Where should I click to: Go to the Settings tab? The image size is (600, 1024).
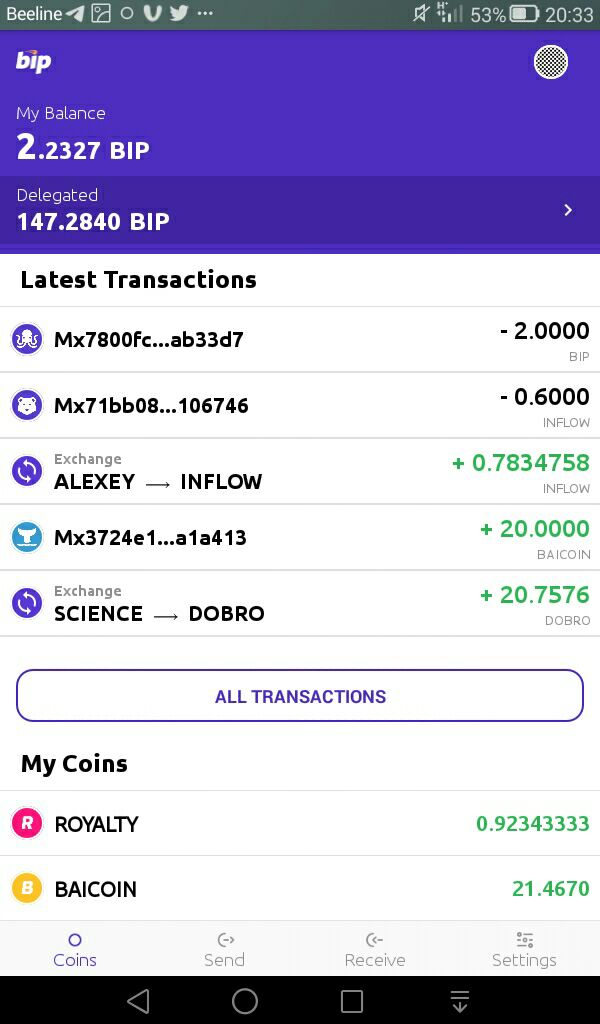pyautogui.click(x=524, y=950)
